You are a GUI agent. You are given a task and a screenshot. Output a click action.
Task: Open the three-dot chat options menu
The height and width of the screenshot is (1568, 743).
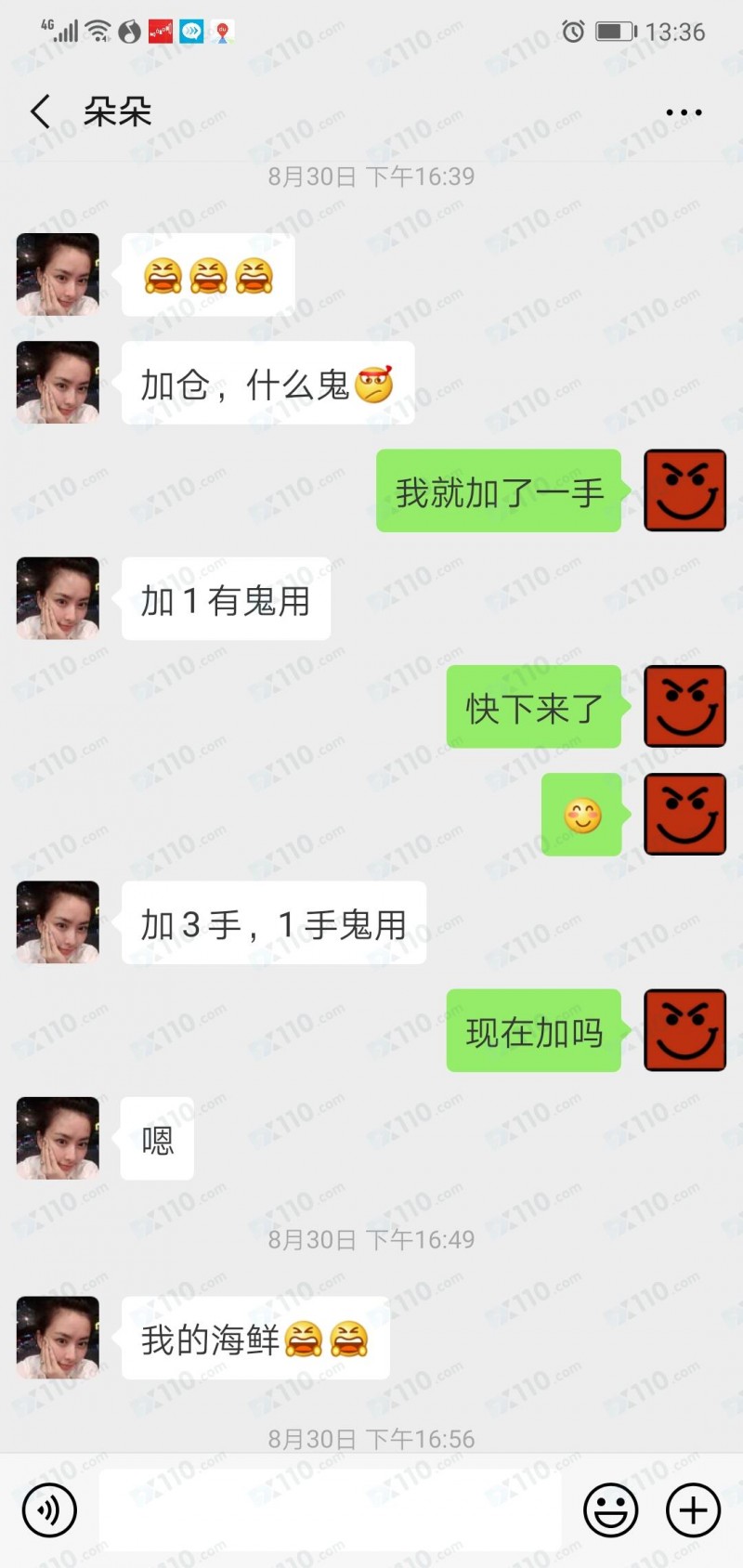point(684,111)
